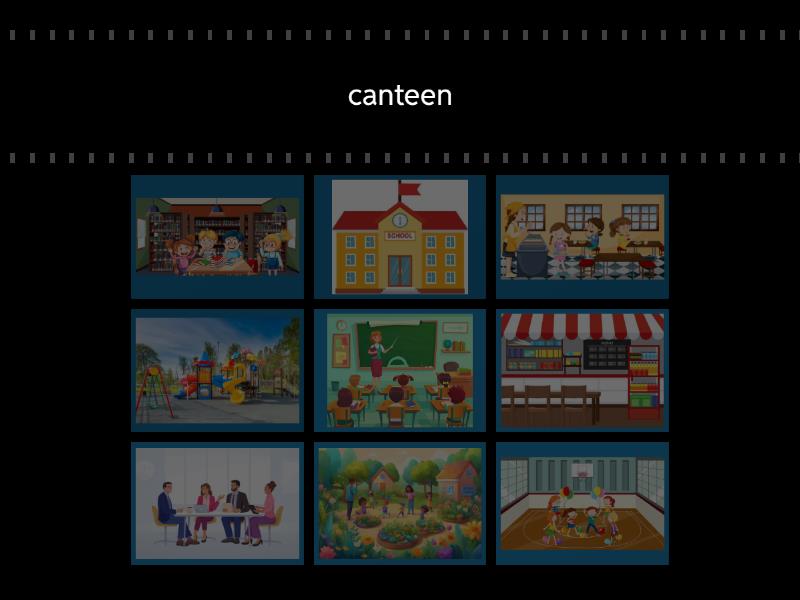Choose the garden picture with flowers
This screenshot has height=600, width=800.
tap(400, 503)
